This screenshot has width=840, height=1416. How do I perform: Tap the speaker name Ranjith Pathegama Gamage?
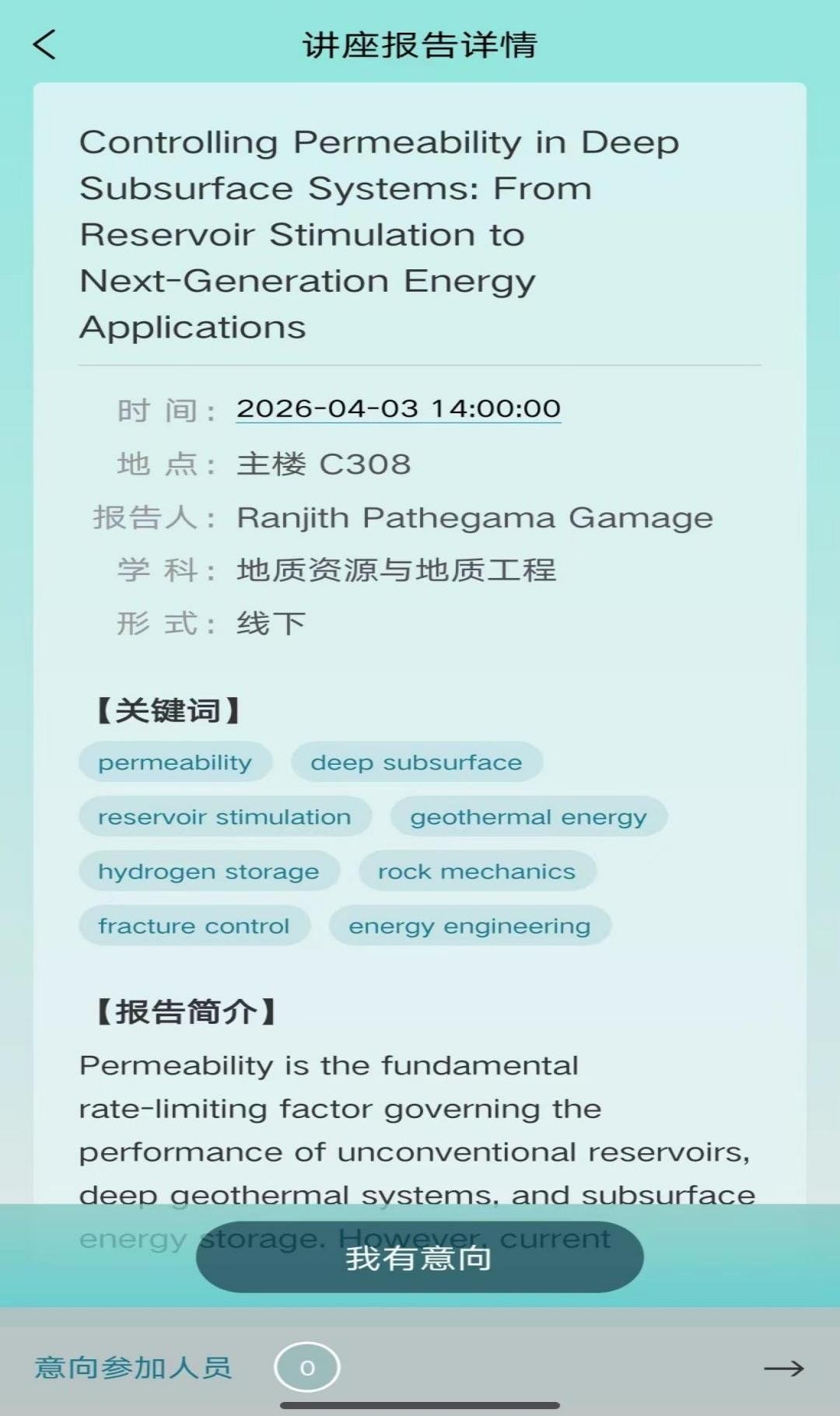(474, 517)
